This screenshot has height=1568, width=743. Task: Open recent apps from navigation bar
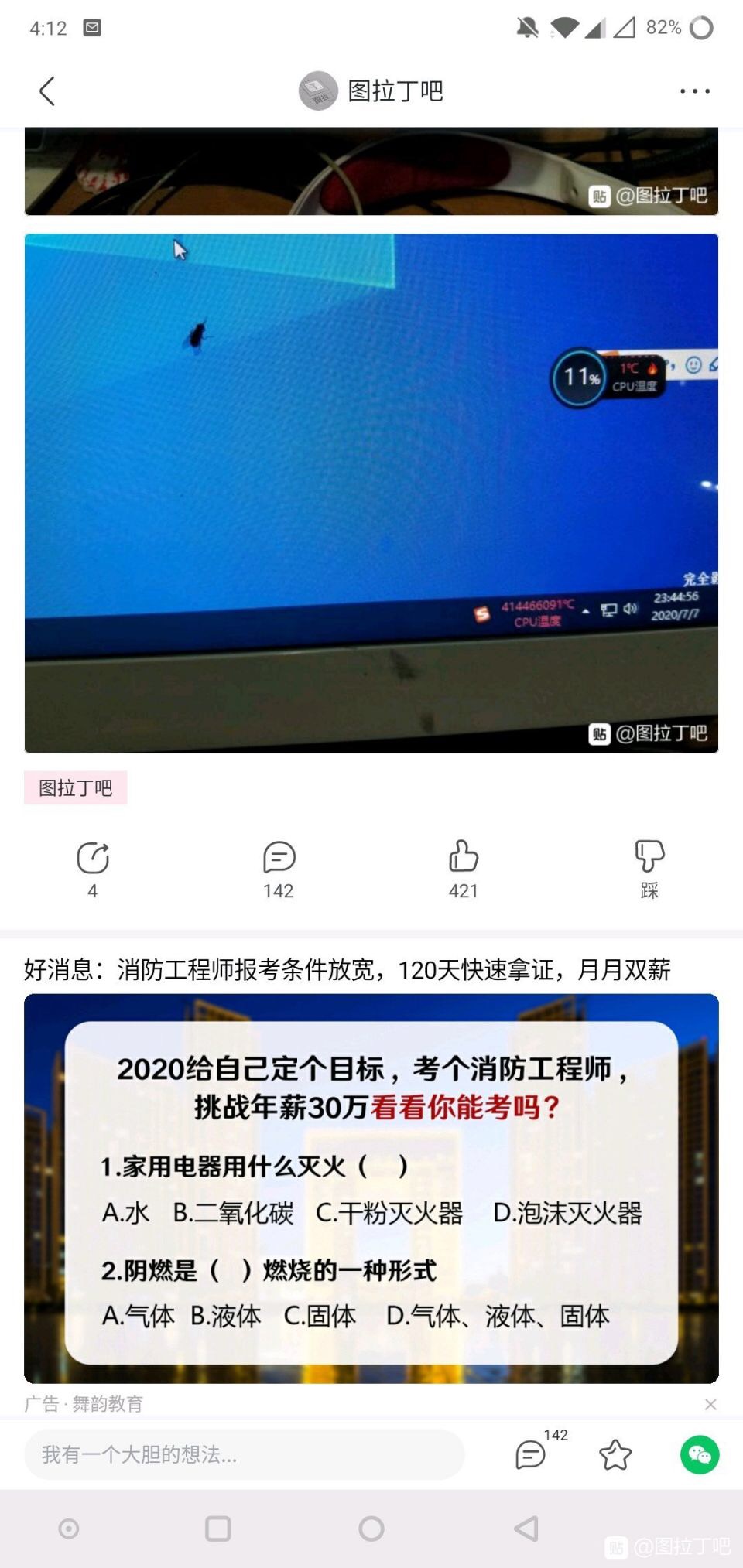[218, 1529]
